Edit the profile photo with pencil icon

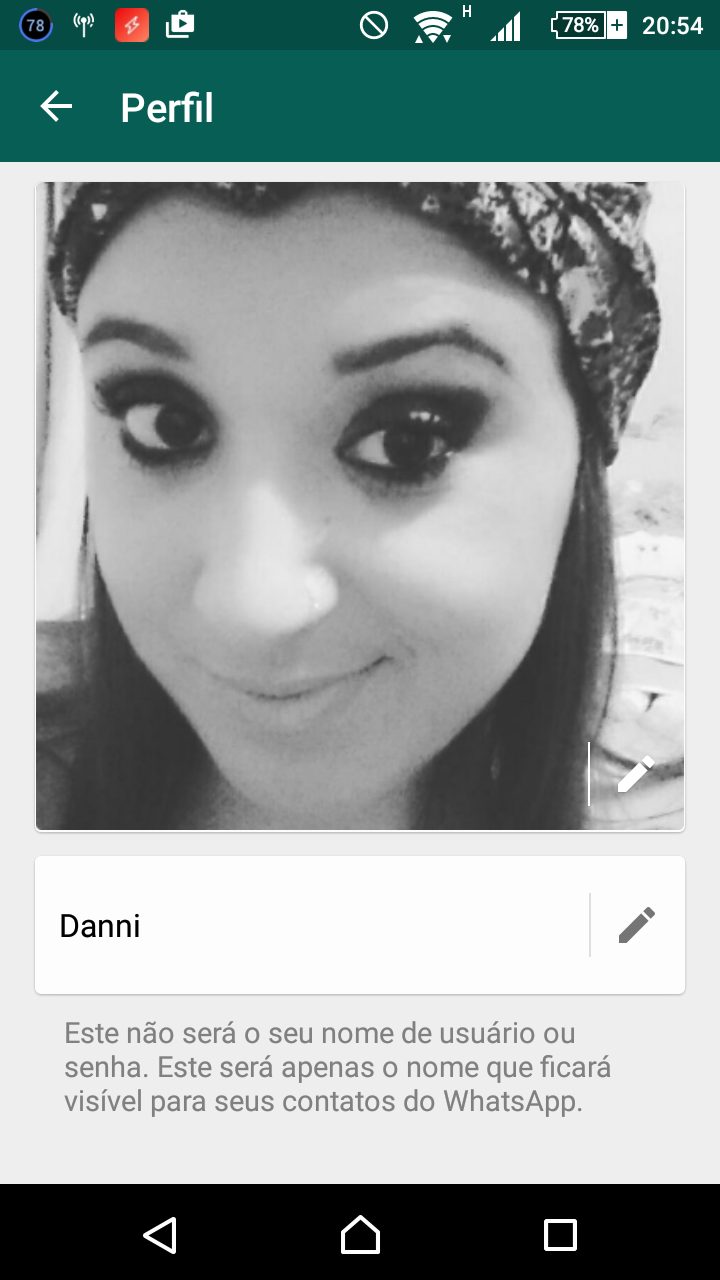tap(636, 774)
